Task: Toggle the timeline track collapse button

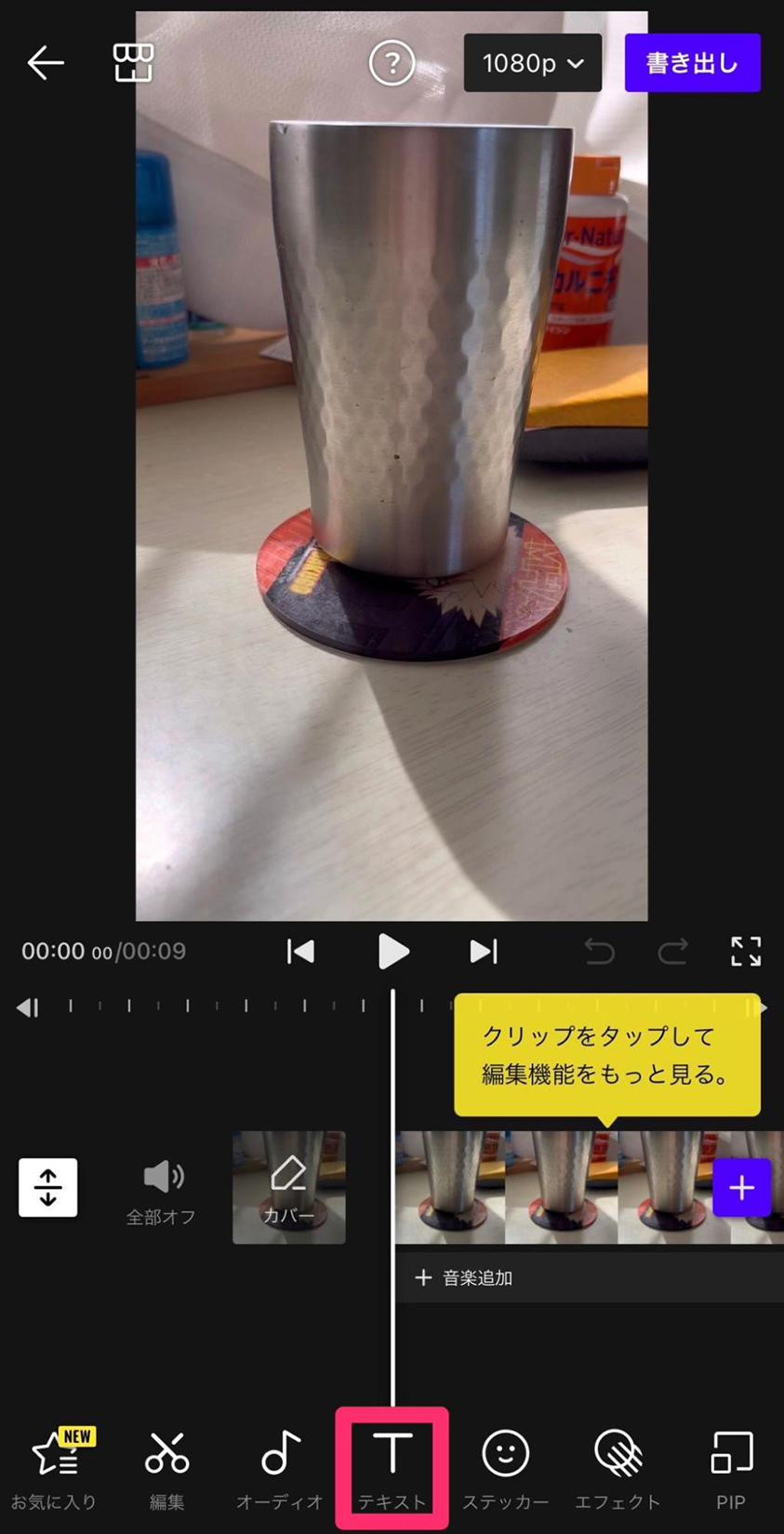Action: [48, 1187]
